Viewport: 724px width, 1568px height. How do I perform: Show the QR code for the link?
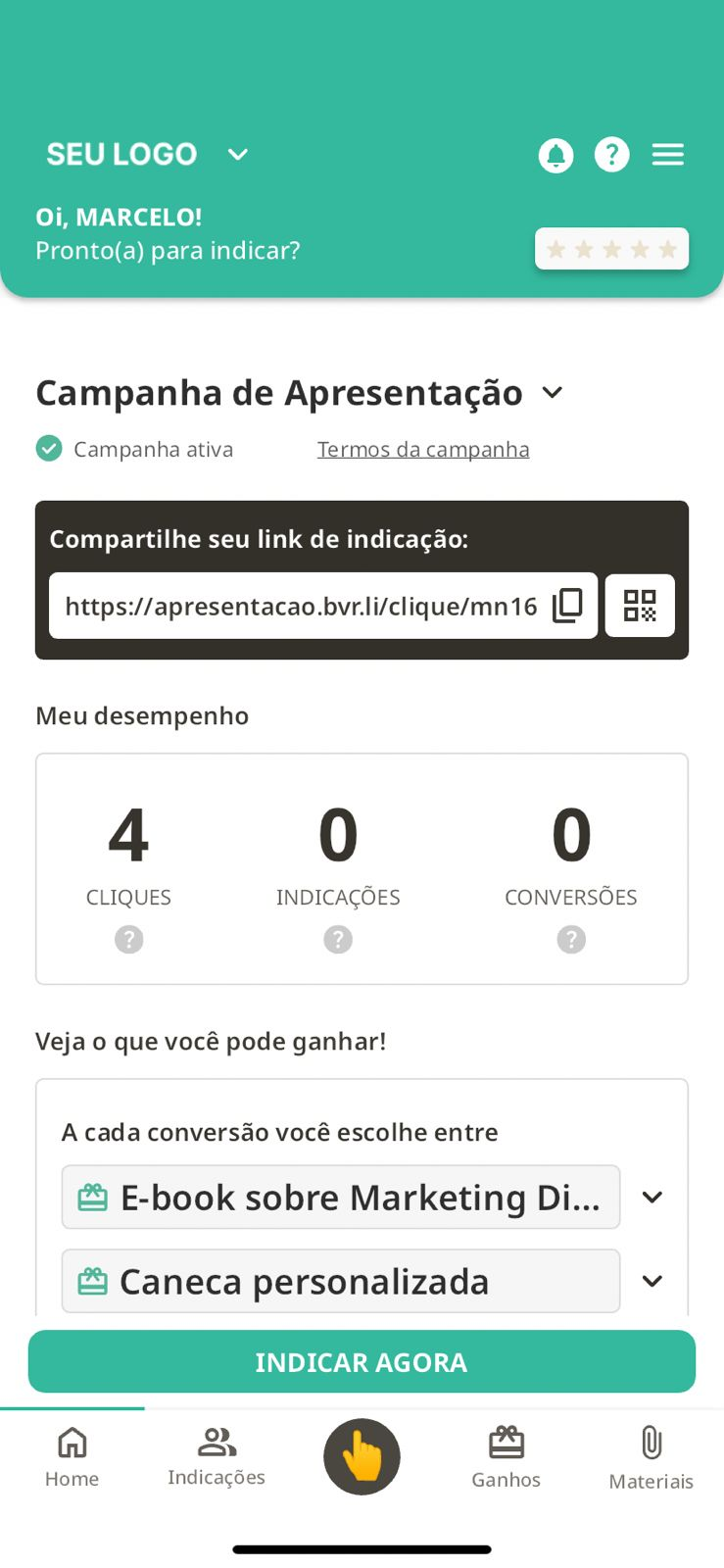(x=640, y=606)
